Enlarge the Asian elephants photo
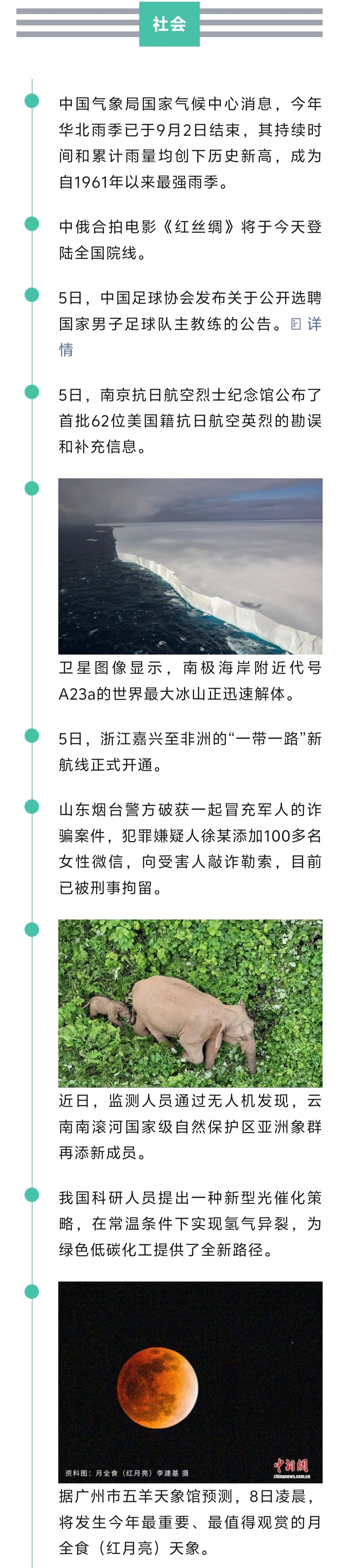This screenshot has width=339, height=1568. click(x=190, y=1003)
